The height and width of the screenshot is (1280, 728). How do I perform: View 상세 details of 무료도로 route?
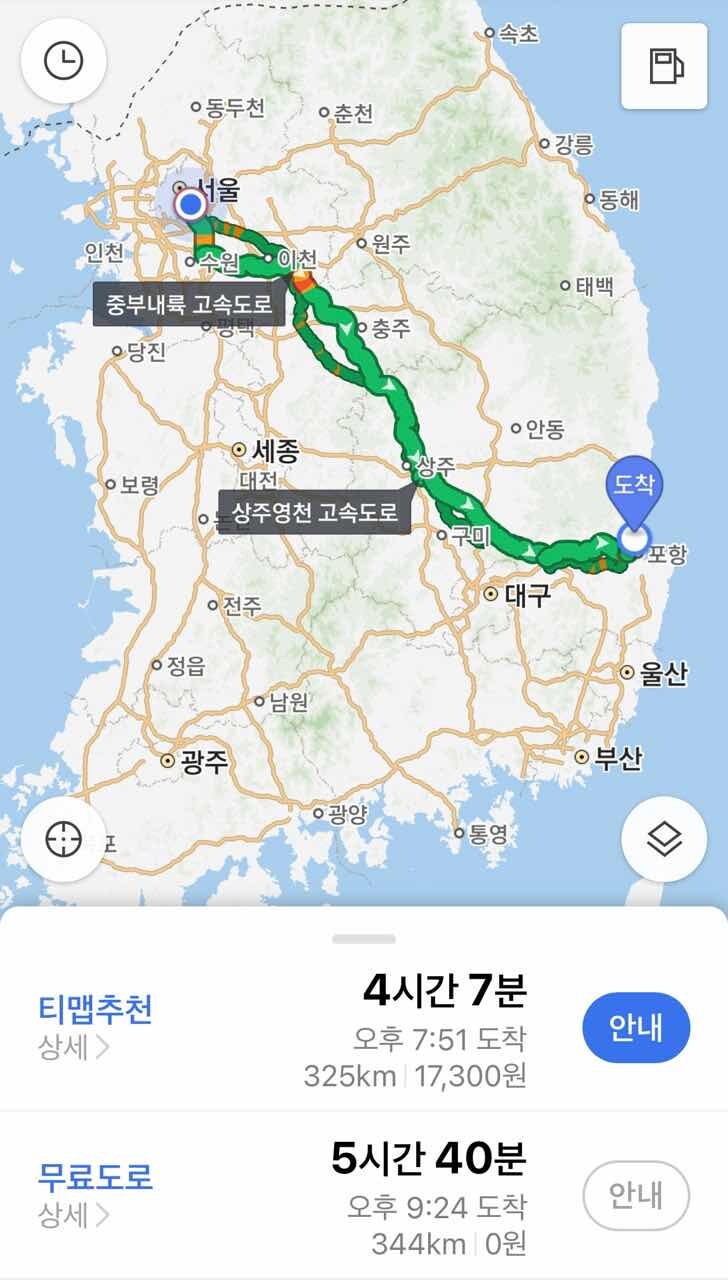[x=74, y=1215]
